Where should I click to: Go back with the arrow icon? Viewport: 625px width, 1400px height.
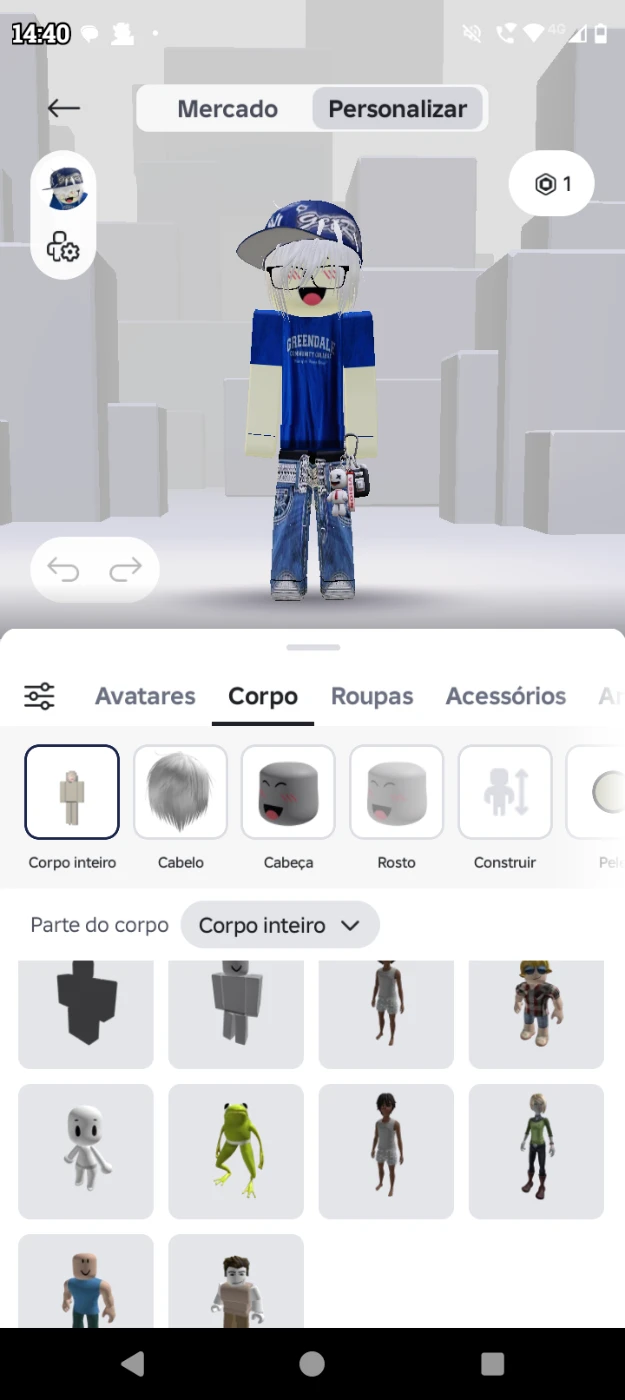(x=63, y=108)
